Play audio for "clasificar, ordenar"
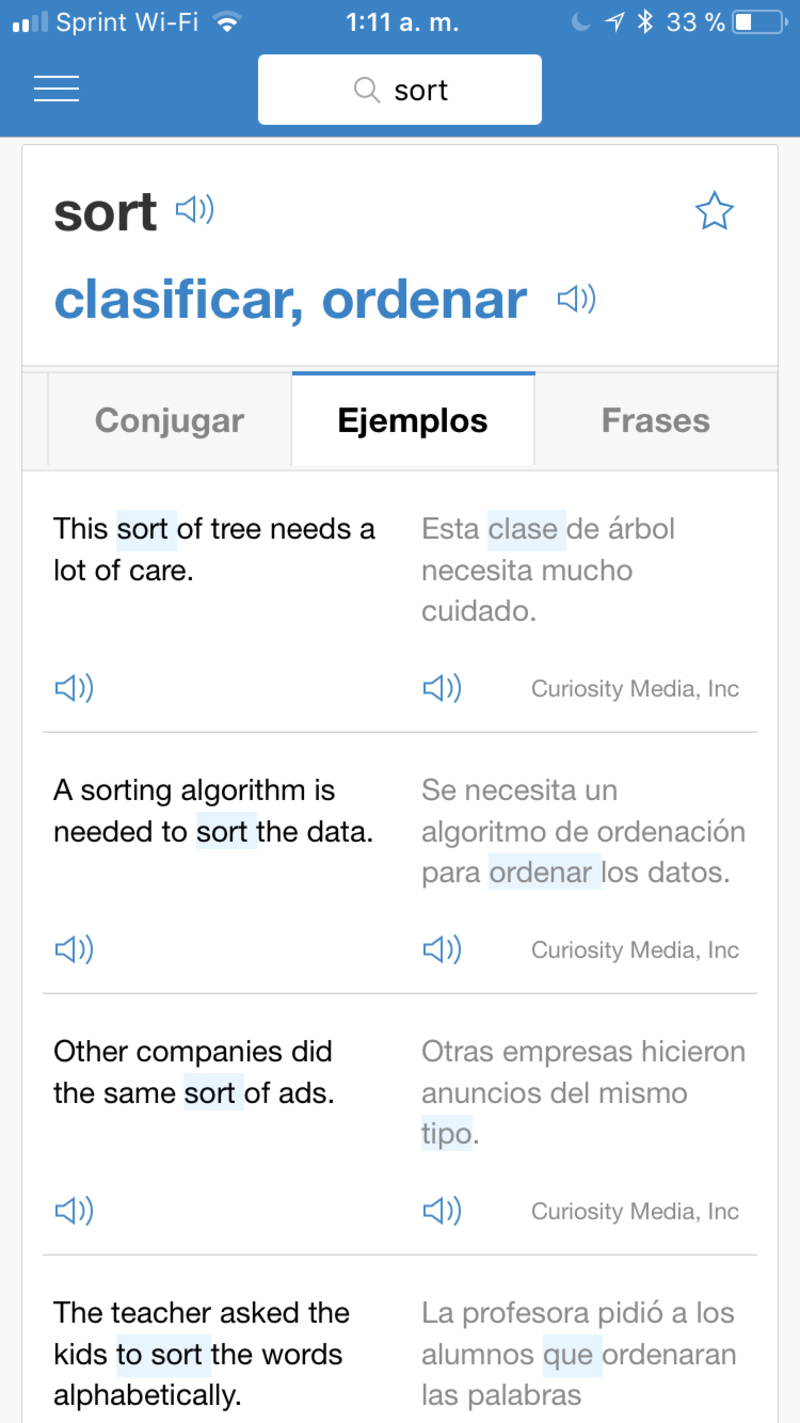Screen dimensions: 800x1423 [x=576, y=299]
